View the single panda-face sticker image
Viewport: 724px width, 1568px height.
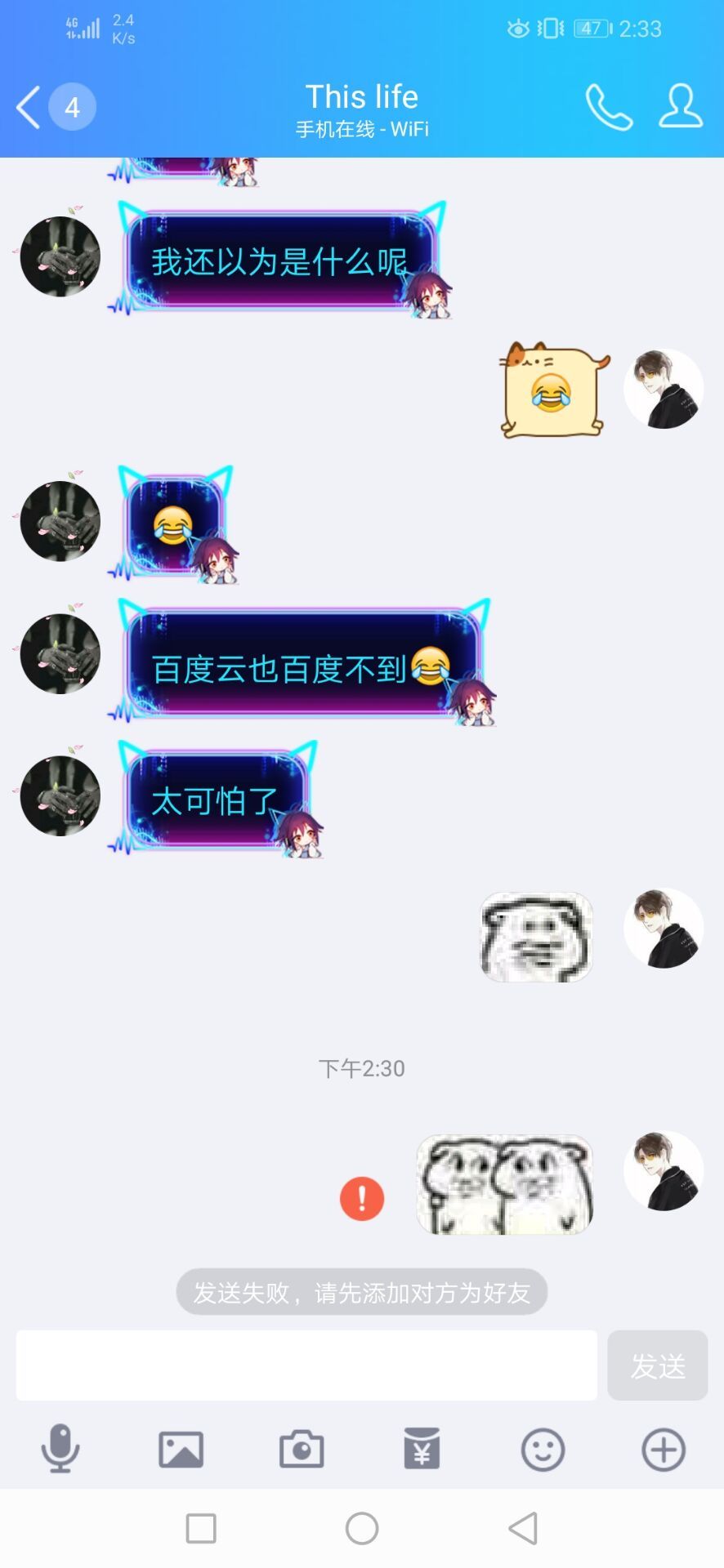pos(536,937)
